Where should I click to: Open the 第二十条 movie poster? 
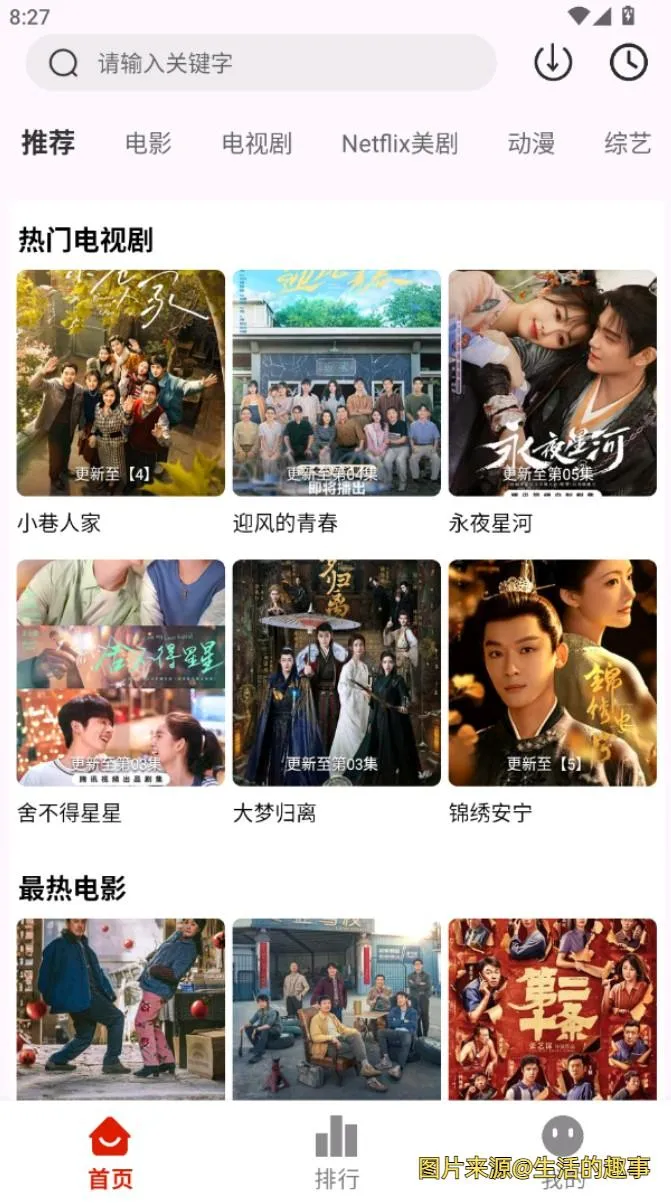tap(552, 1008)
